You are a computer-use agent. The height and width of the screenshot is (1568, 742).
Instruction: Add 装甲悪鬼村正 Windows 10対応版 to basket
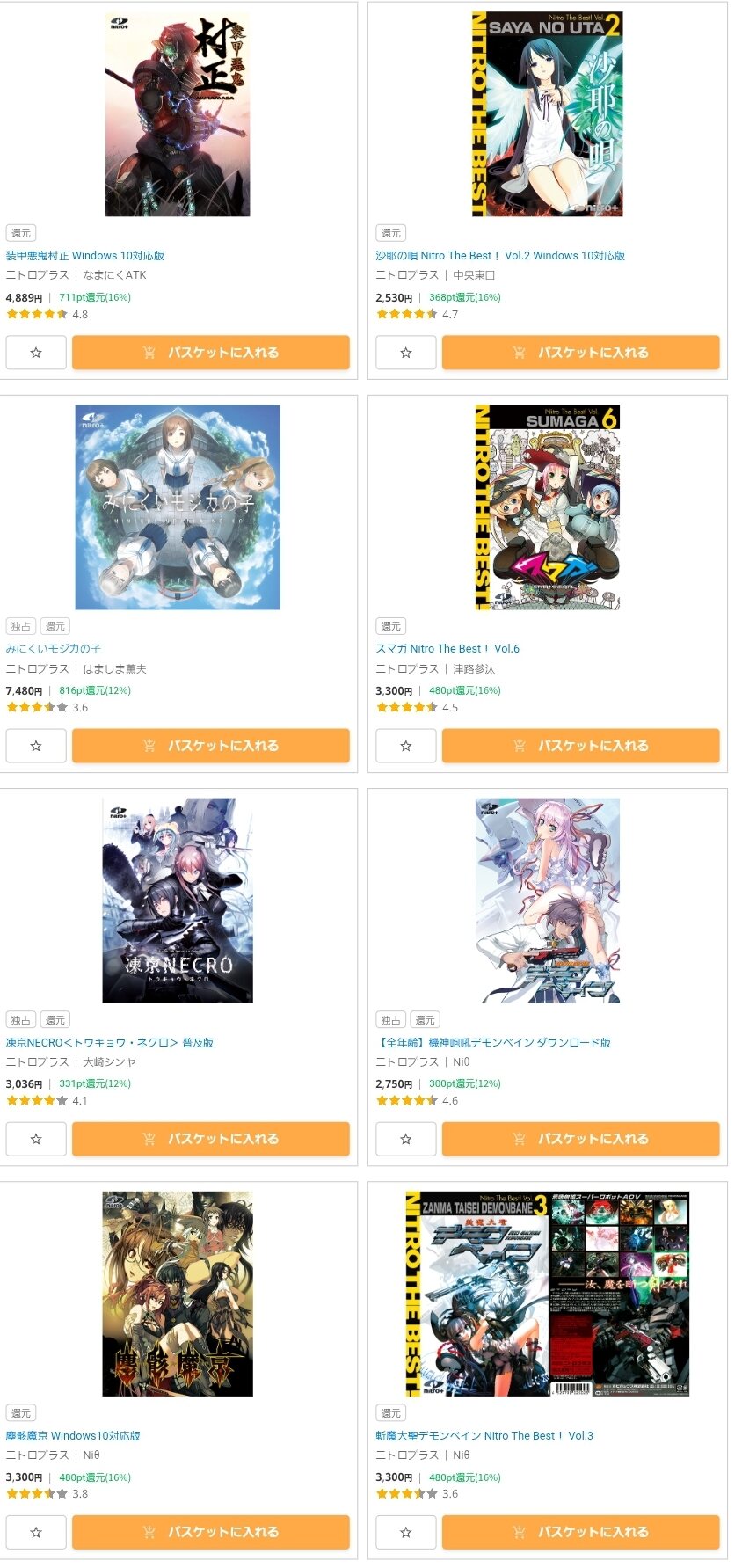210,353
